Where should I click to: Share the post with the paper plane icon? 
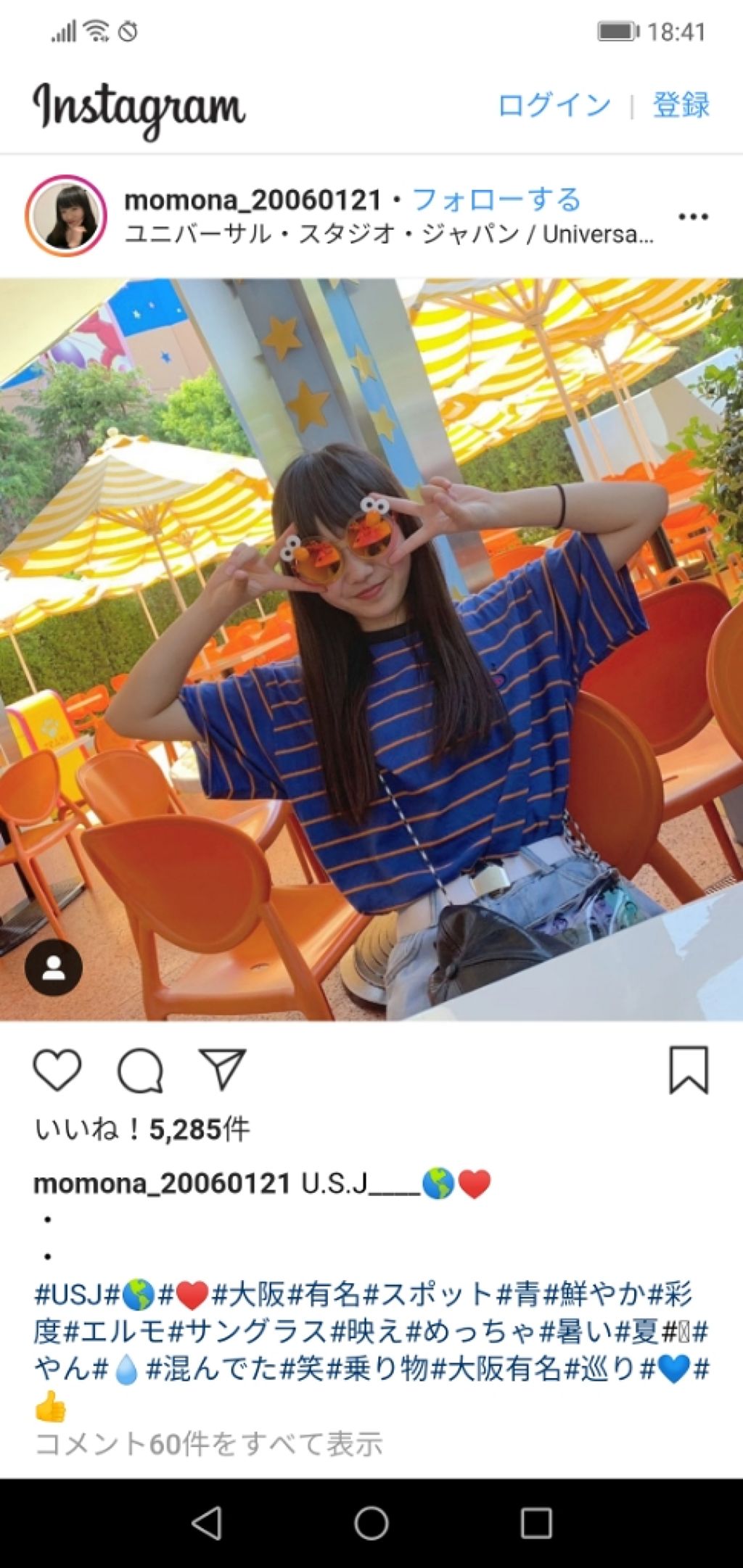point(223,1070)
